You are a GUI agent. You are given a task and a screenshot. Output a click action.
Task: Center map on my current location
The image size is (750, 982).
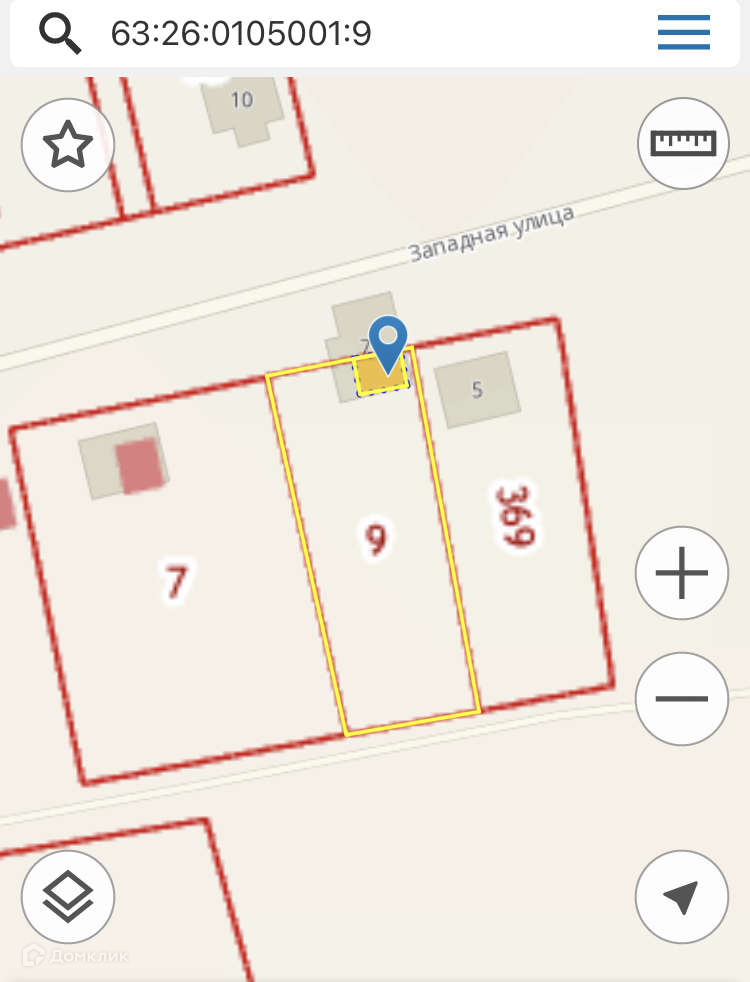click(682, 896)
